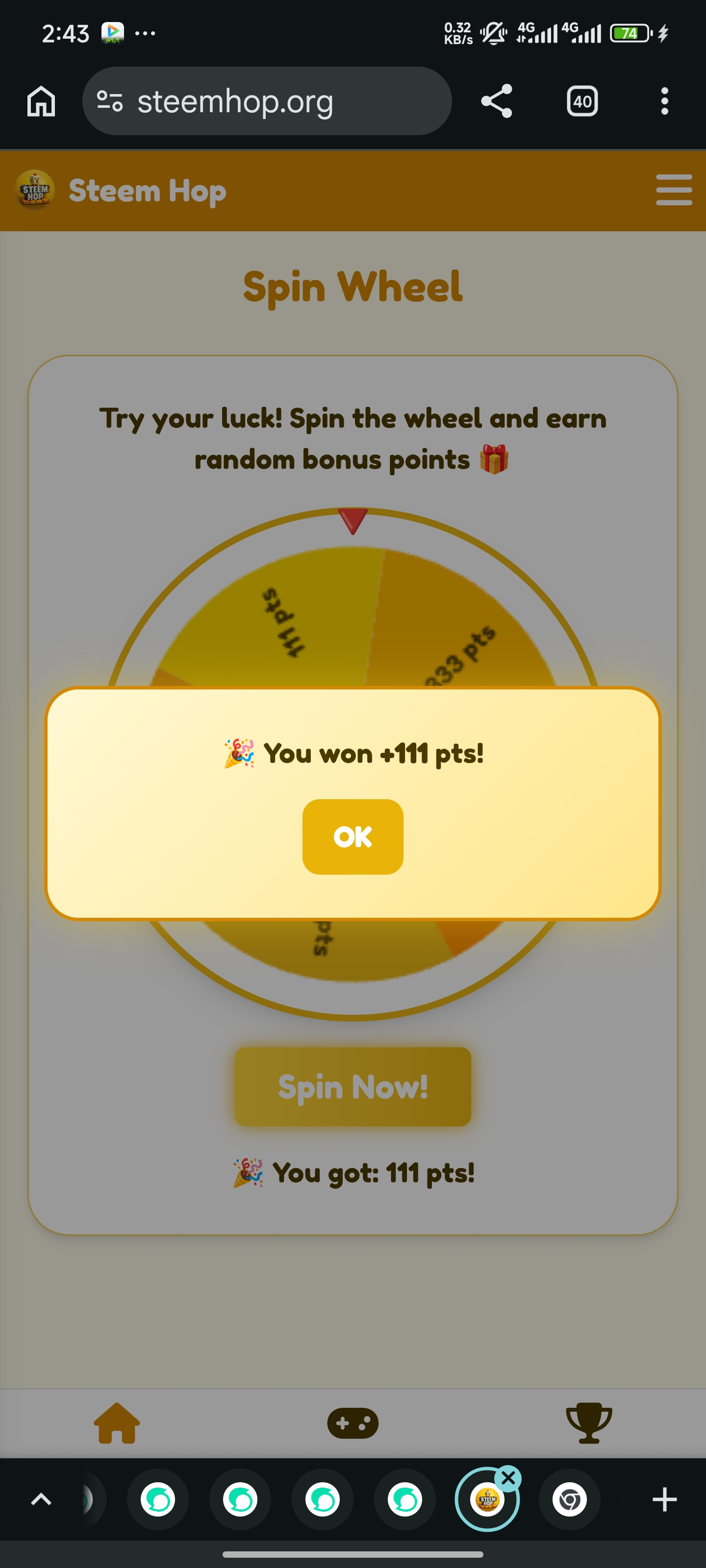The image size is (706, 1568).
Task: Close the current Steem Hop browser tab
Action: (x=508, y=1478)
